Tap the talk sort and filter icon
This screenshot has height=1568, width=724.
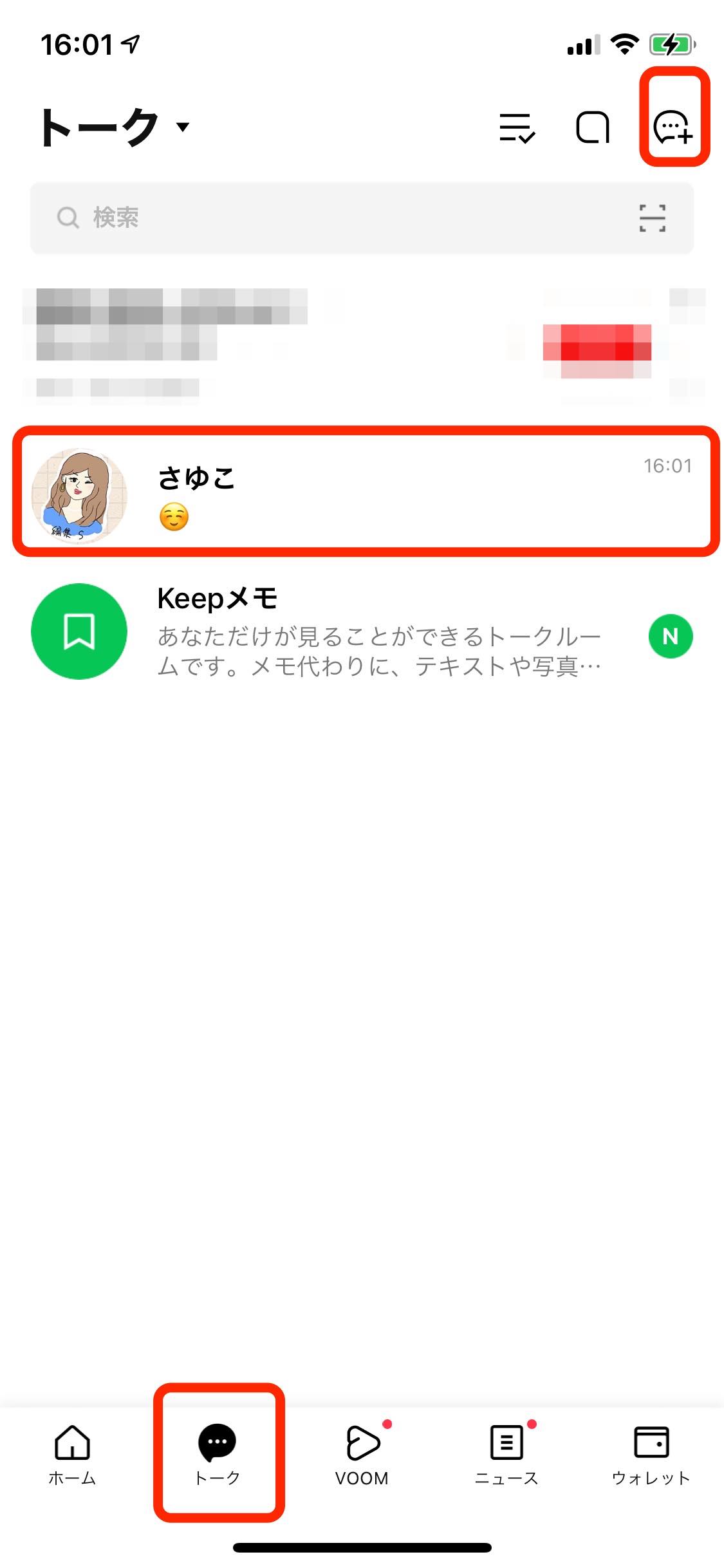[x=517, y=127]
